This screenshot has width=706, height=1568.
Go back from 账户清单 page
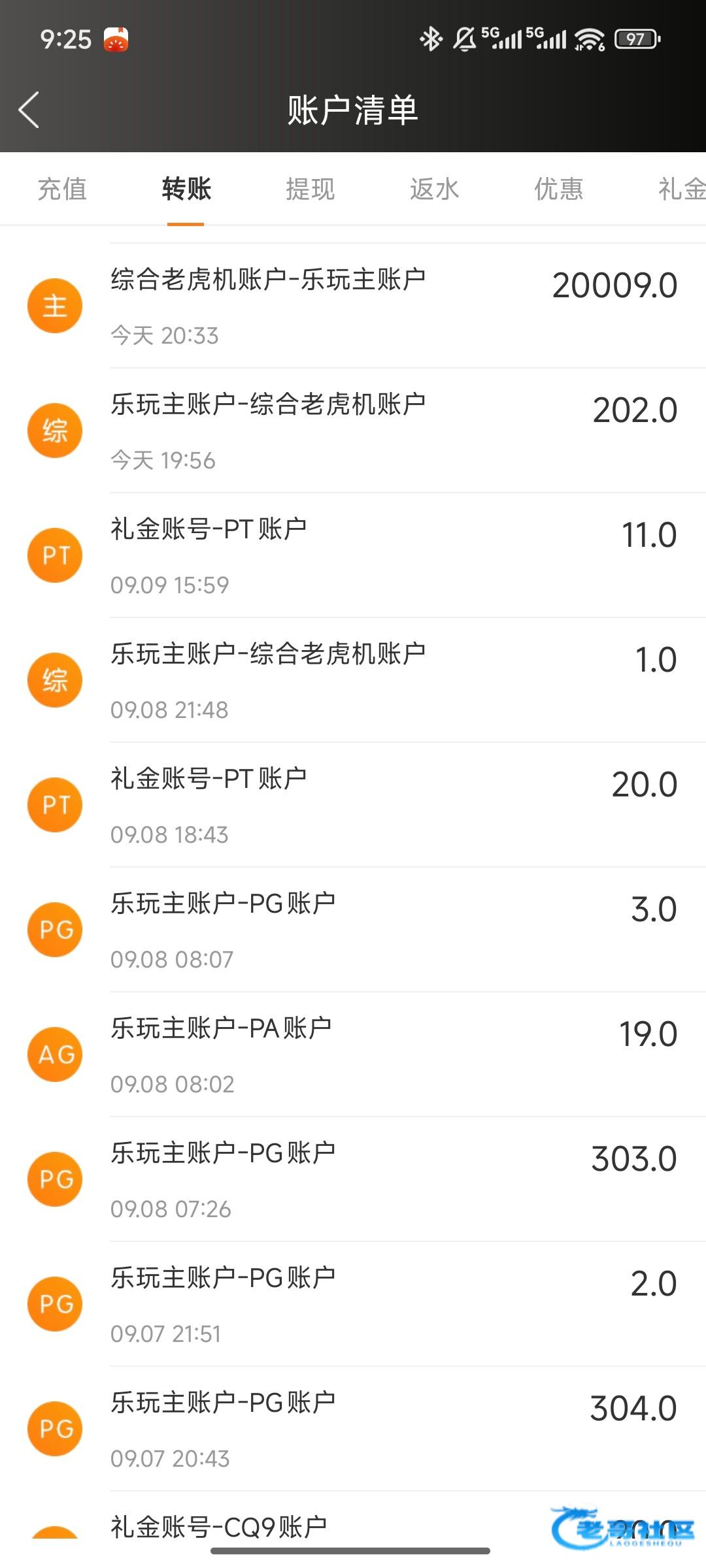click(29, 109)
